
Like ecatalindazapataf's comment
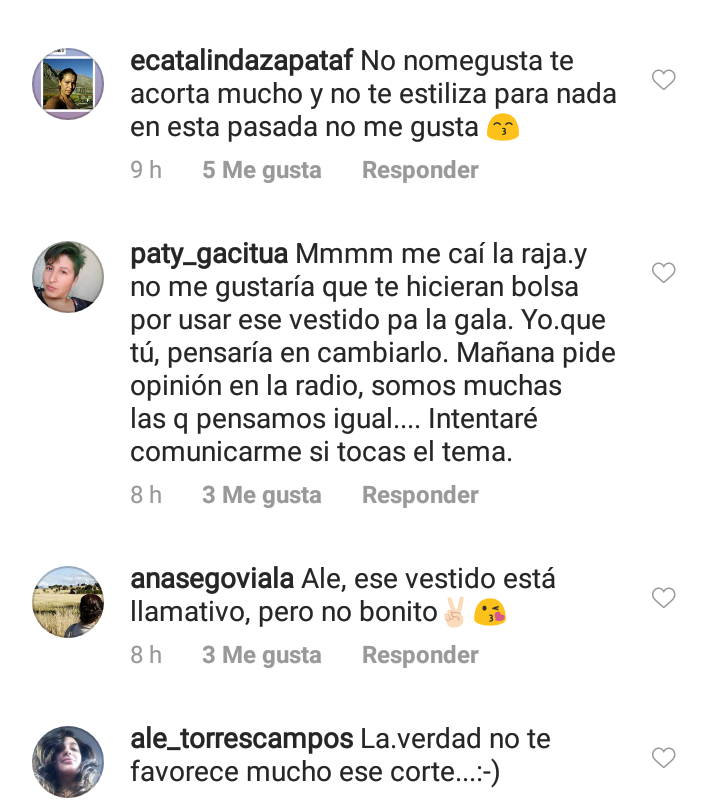pyautogui.click(x=664, y=80)
